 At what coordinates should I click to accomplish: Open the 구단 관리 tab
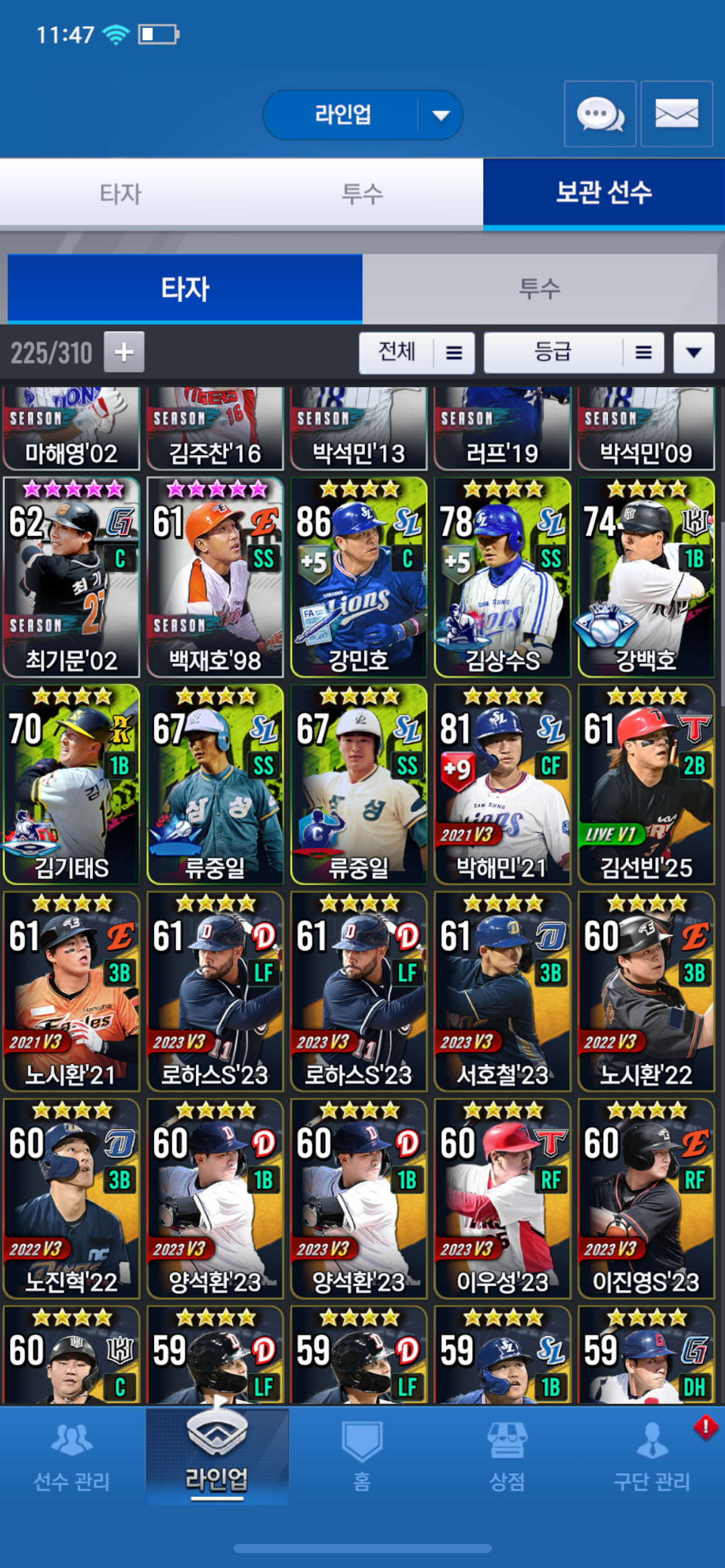tap(652, 1457)
